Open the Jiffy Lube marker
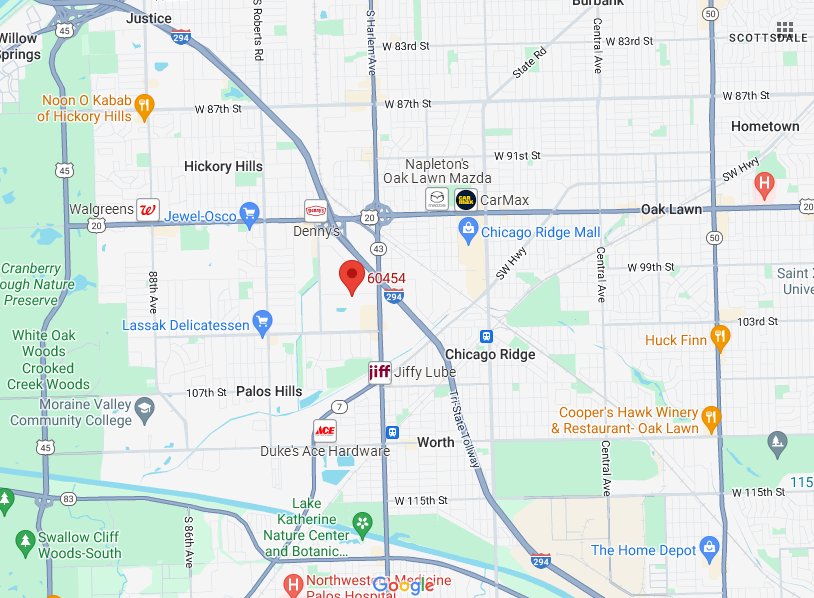The image size is (814, 598). click(x=379, y=372)
